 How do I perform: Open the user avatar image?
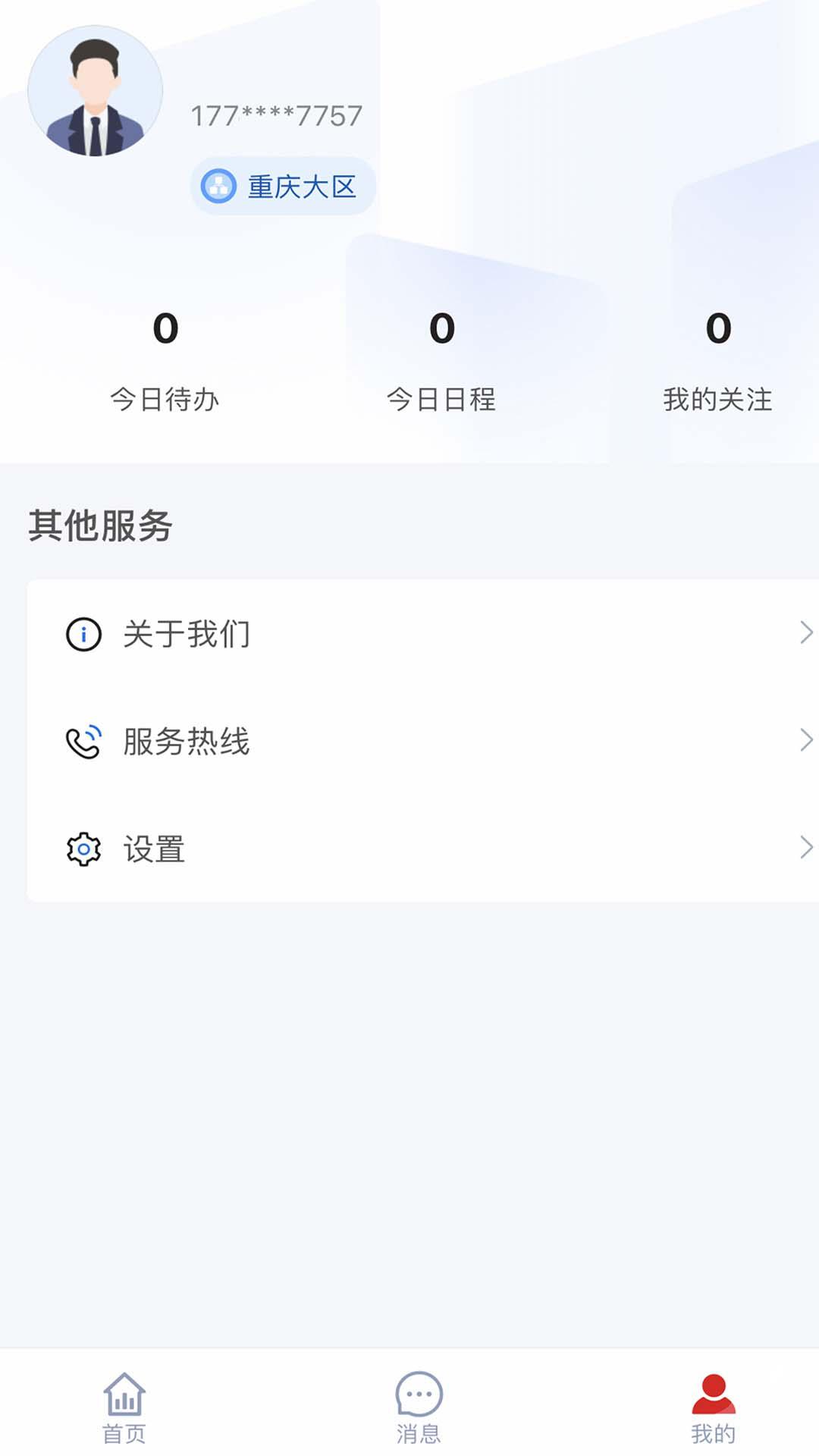(96, 89)
